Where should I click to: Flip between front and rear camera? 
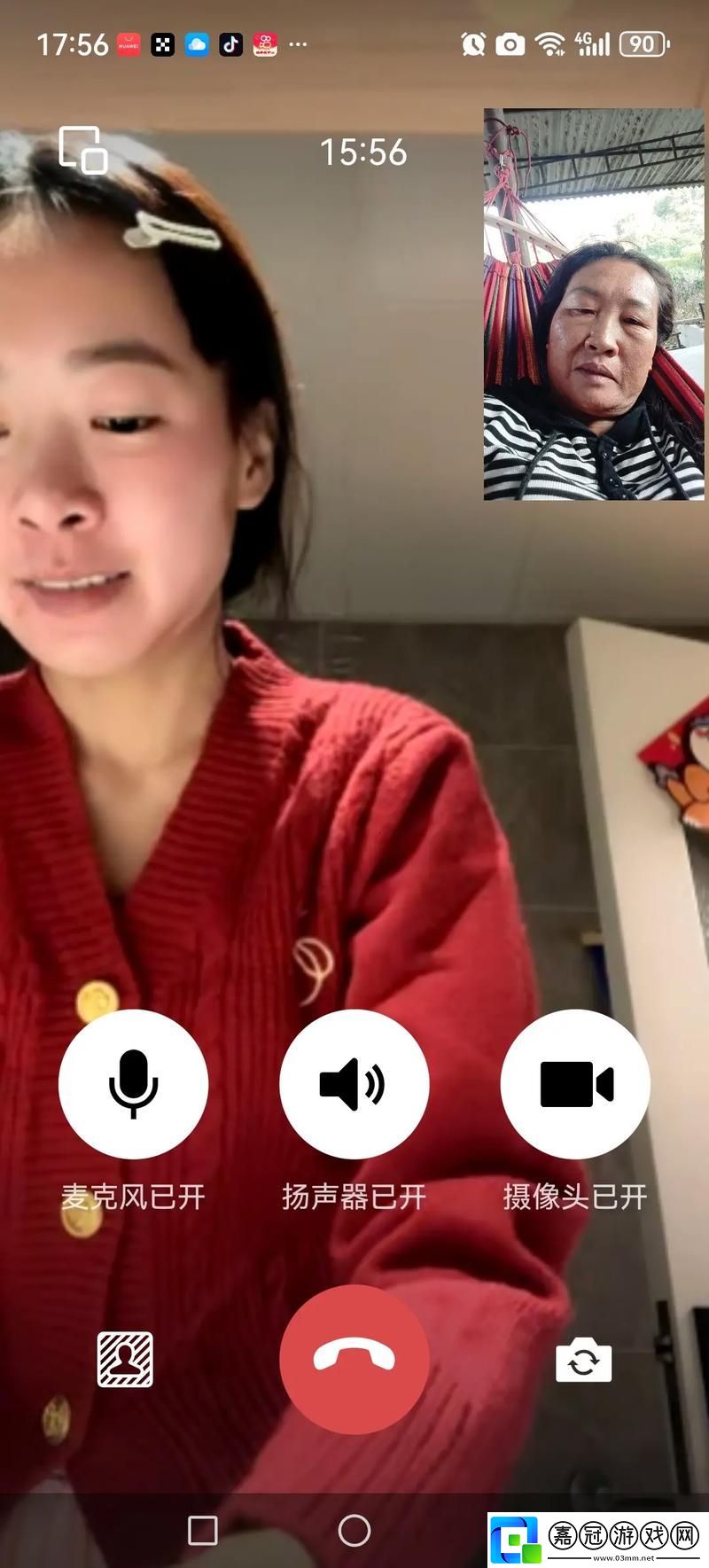[583, 1360]
